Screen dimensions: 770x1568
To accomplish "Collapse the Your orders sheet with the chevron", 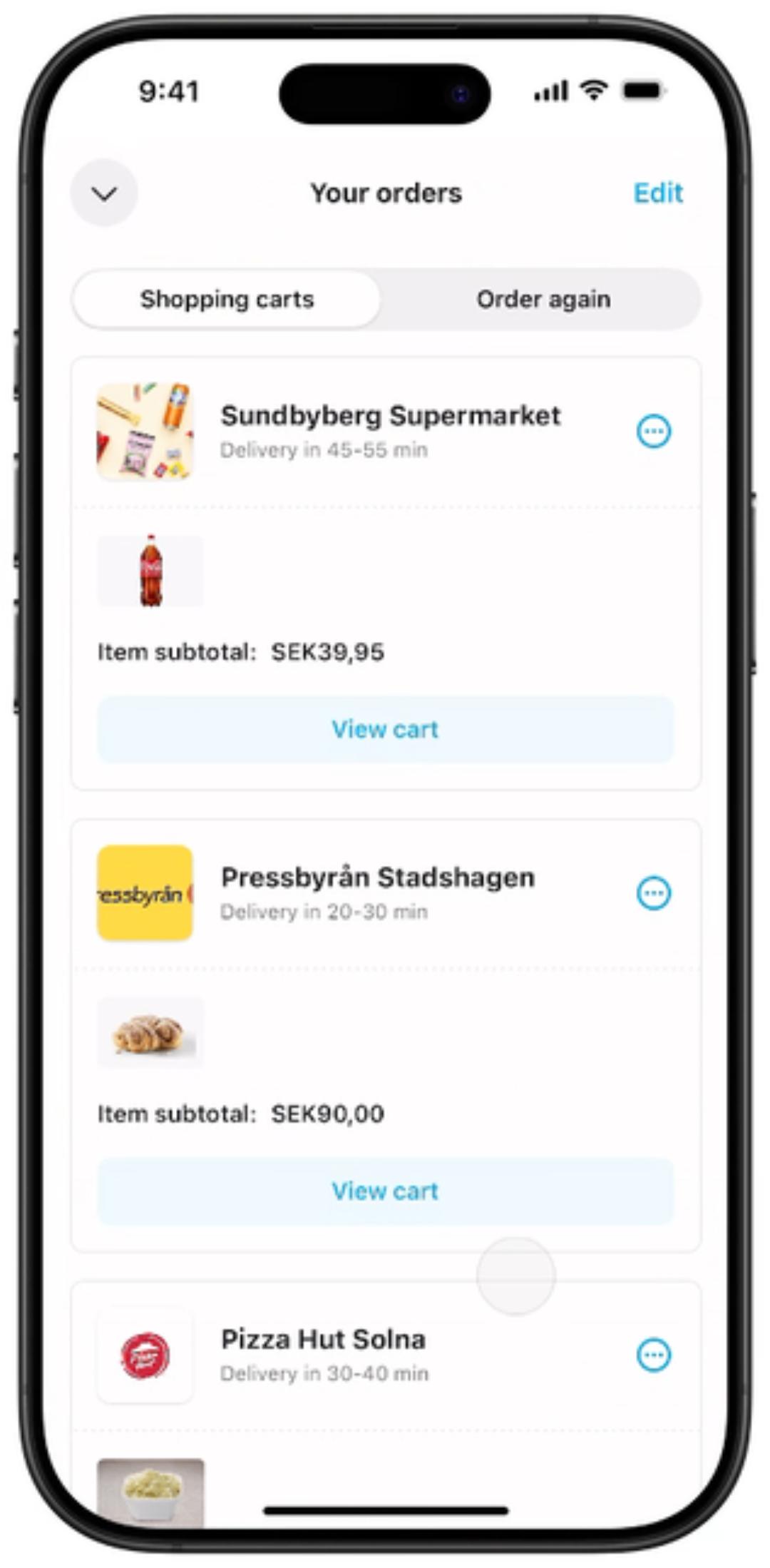I will point(104,193).
